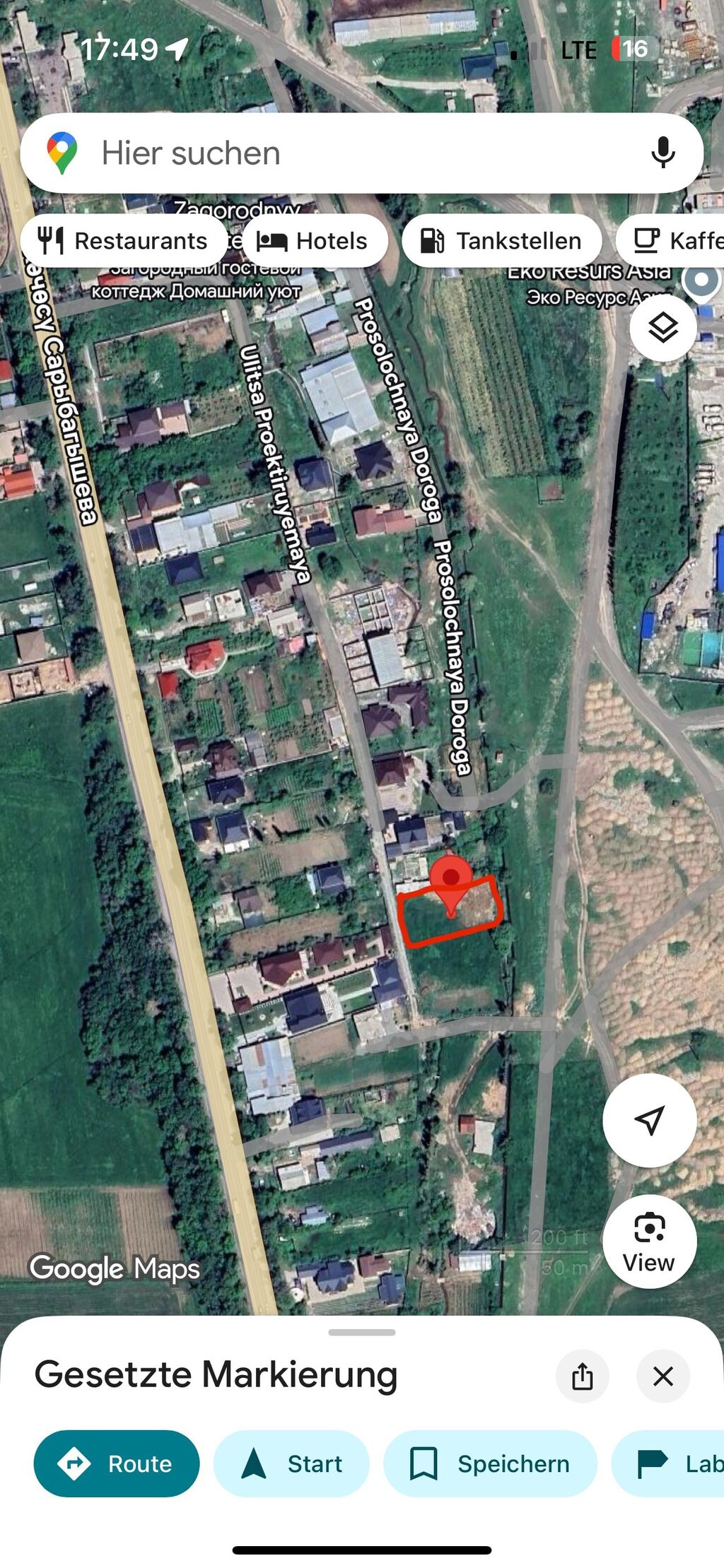This screenshot has height=1568, width=724.
Task: Select the Restaurants chip
Action: pyautogui.click(x=124, y=241)
